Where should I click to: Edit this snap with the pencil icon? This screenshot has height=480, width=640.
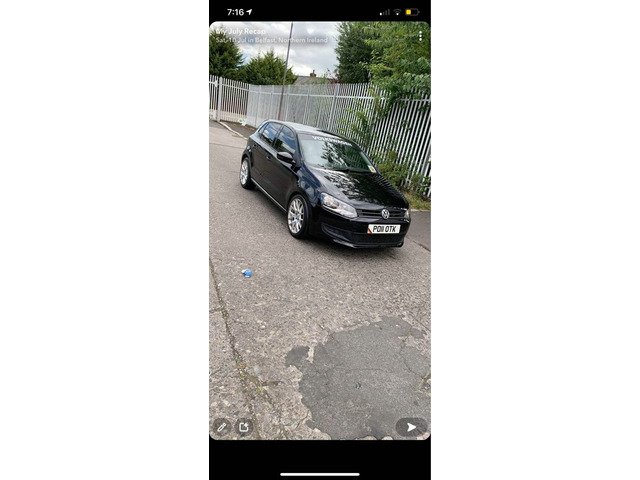coord(222,426)
